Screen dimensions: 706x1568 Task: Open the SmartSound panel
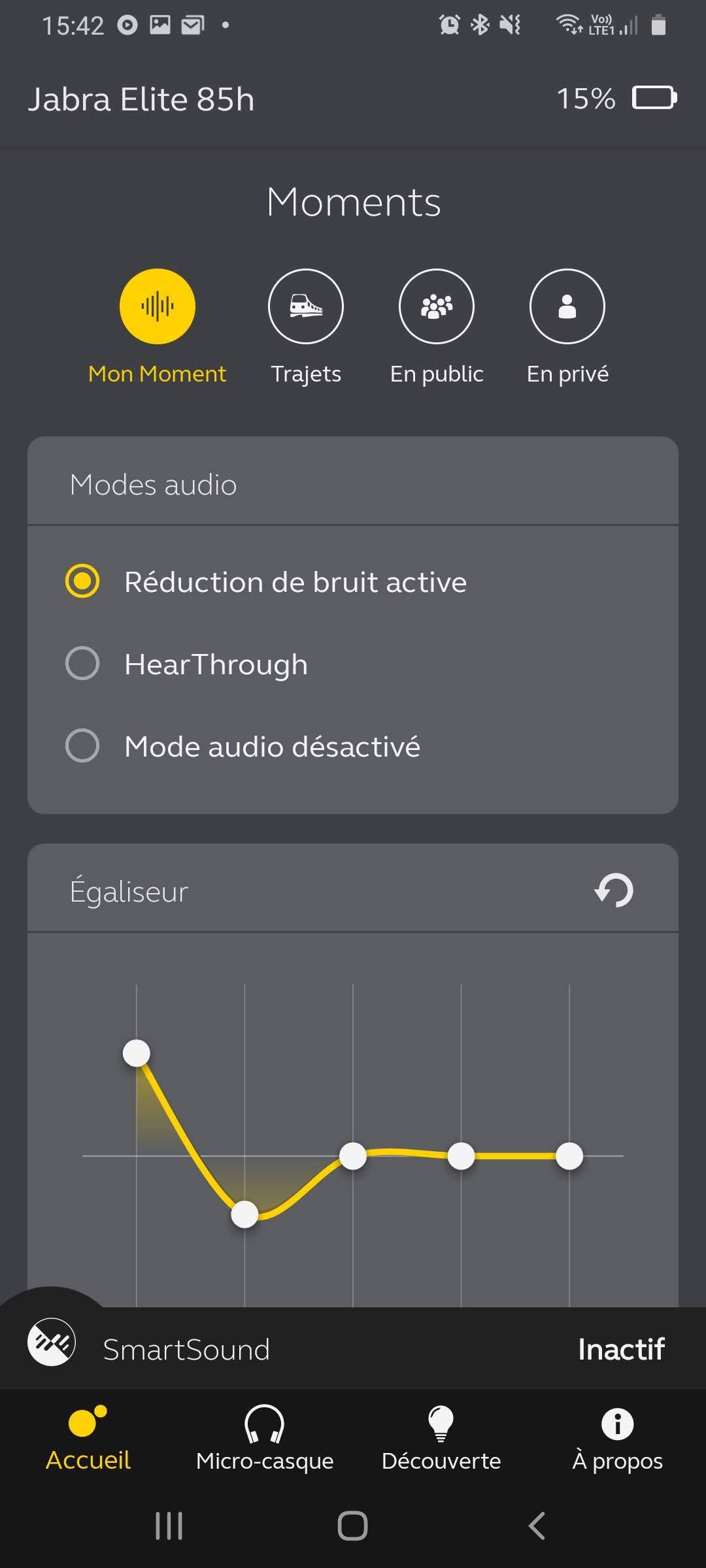(x=353, y=1349)
